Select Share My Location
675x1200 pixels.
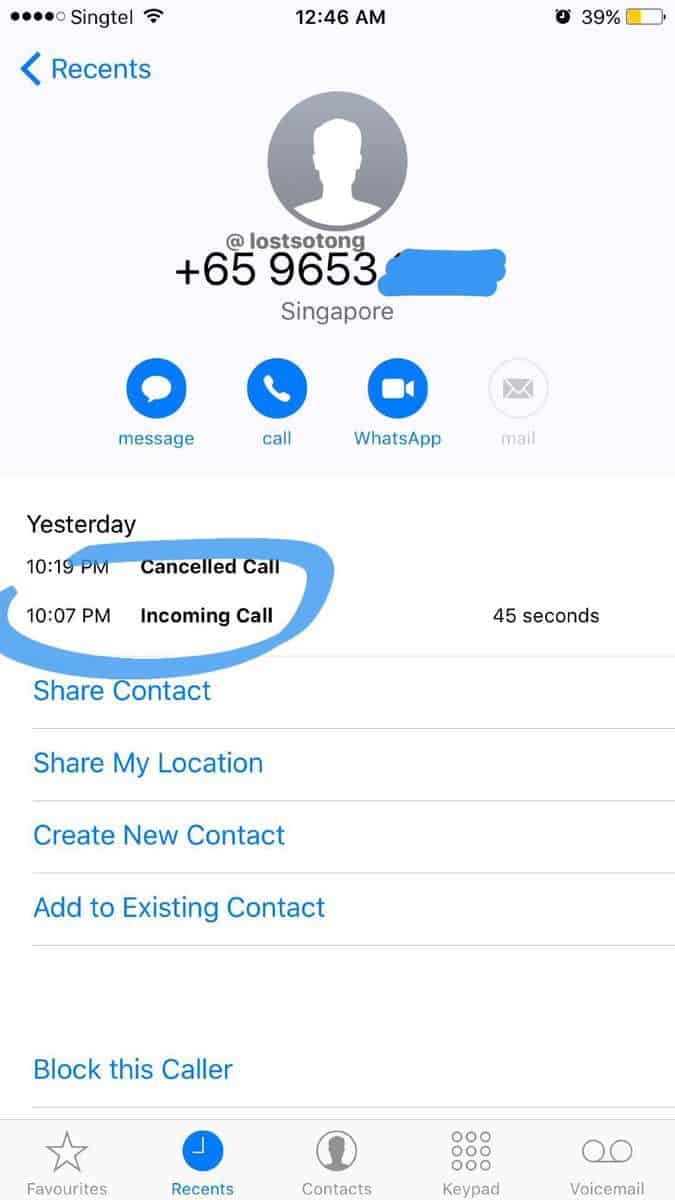(148, 763)
